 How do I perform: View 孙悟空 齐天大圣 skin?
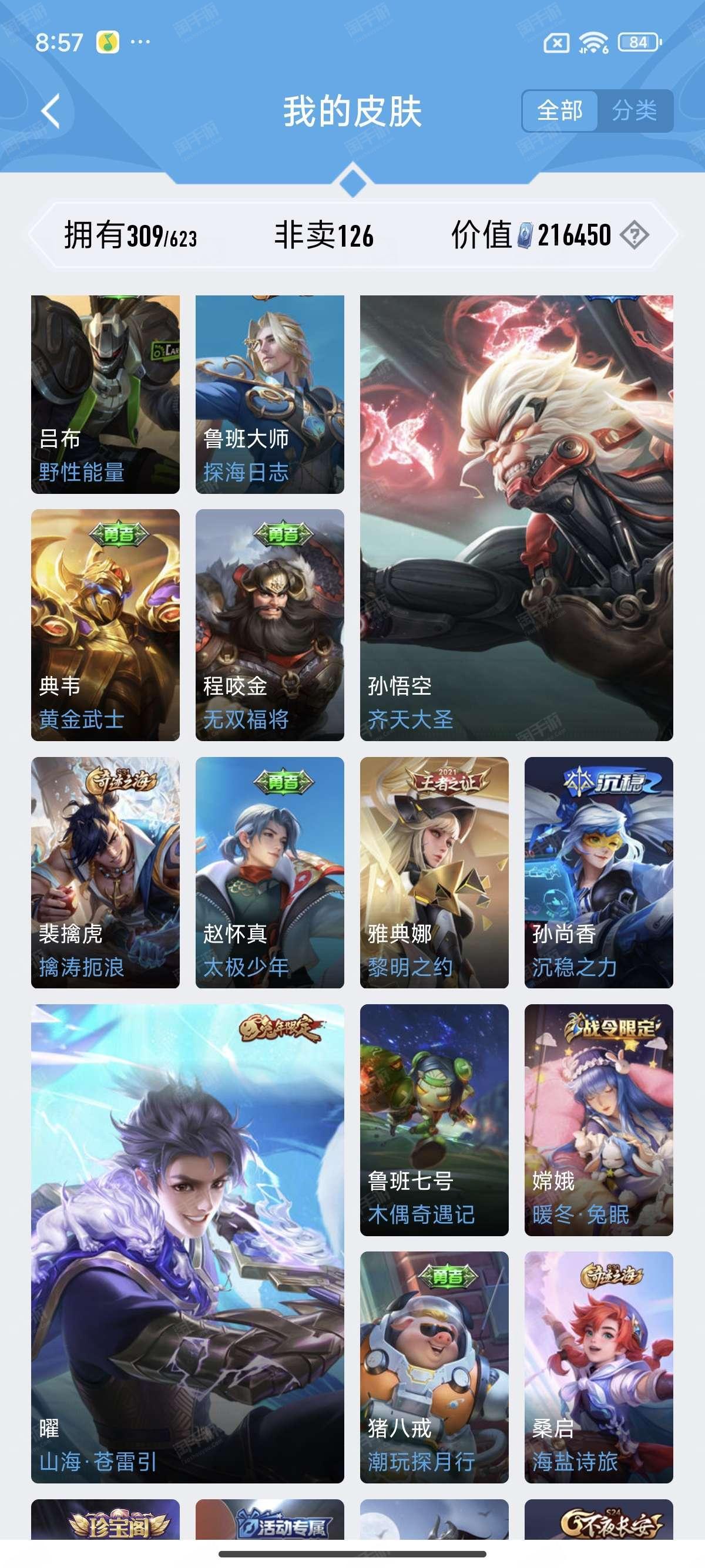click(516, 517)
